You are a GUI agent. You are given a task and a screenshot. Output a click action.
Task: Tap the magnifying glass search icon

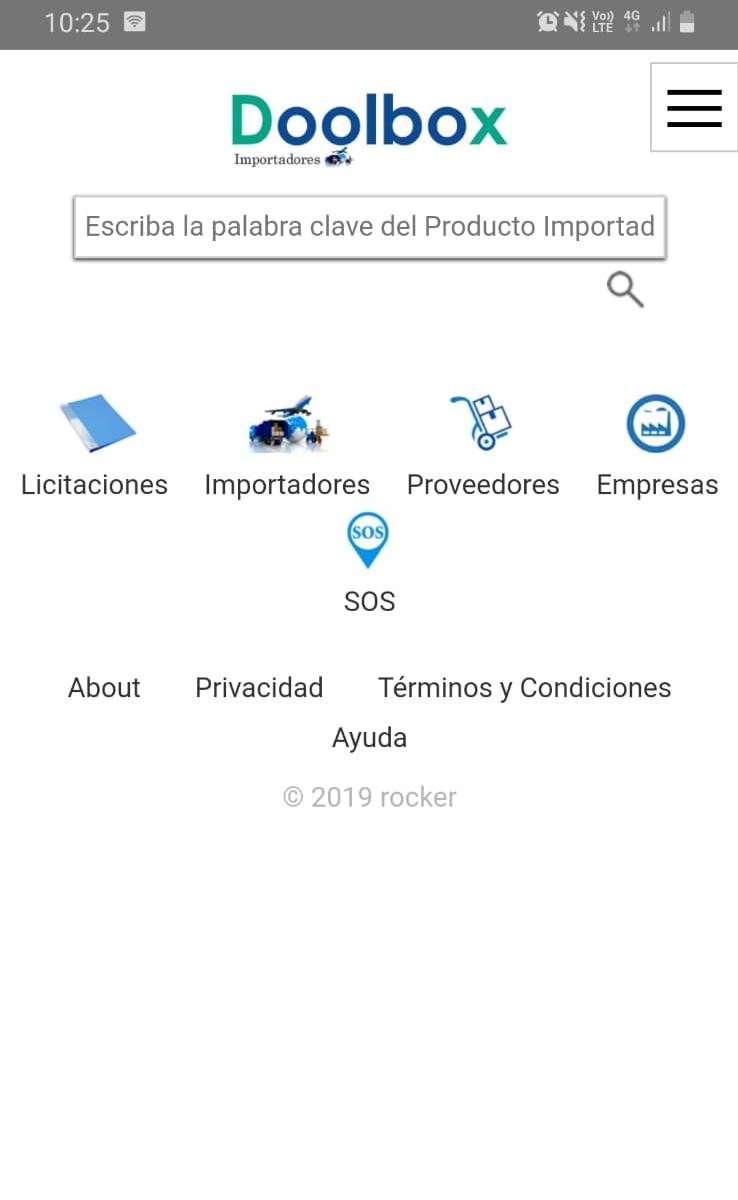click(x=625, y=290)
